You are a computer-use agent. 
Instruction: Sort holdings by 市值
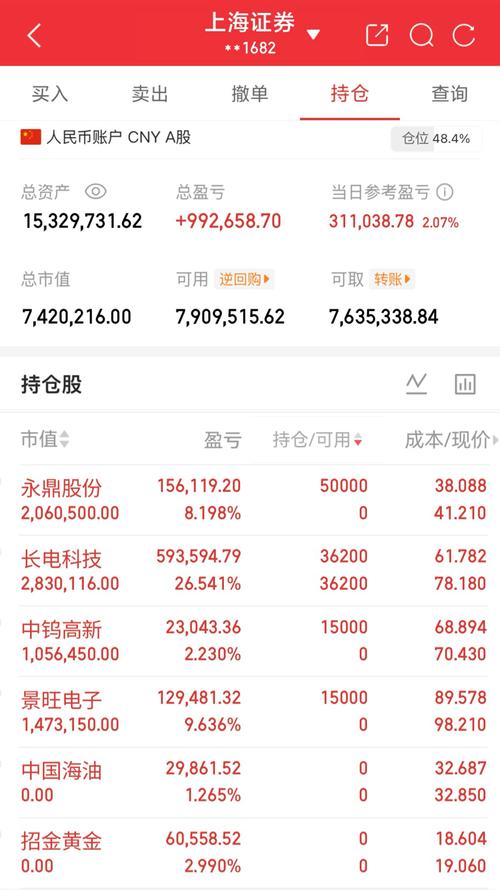click(x=45, y=439)
